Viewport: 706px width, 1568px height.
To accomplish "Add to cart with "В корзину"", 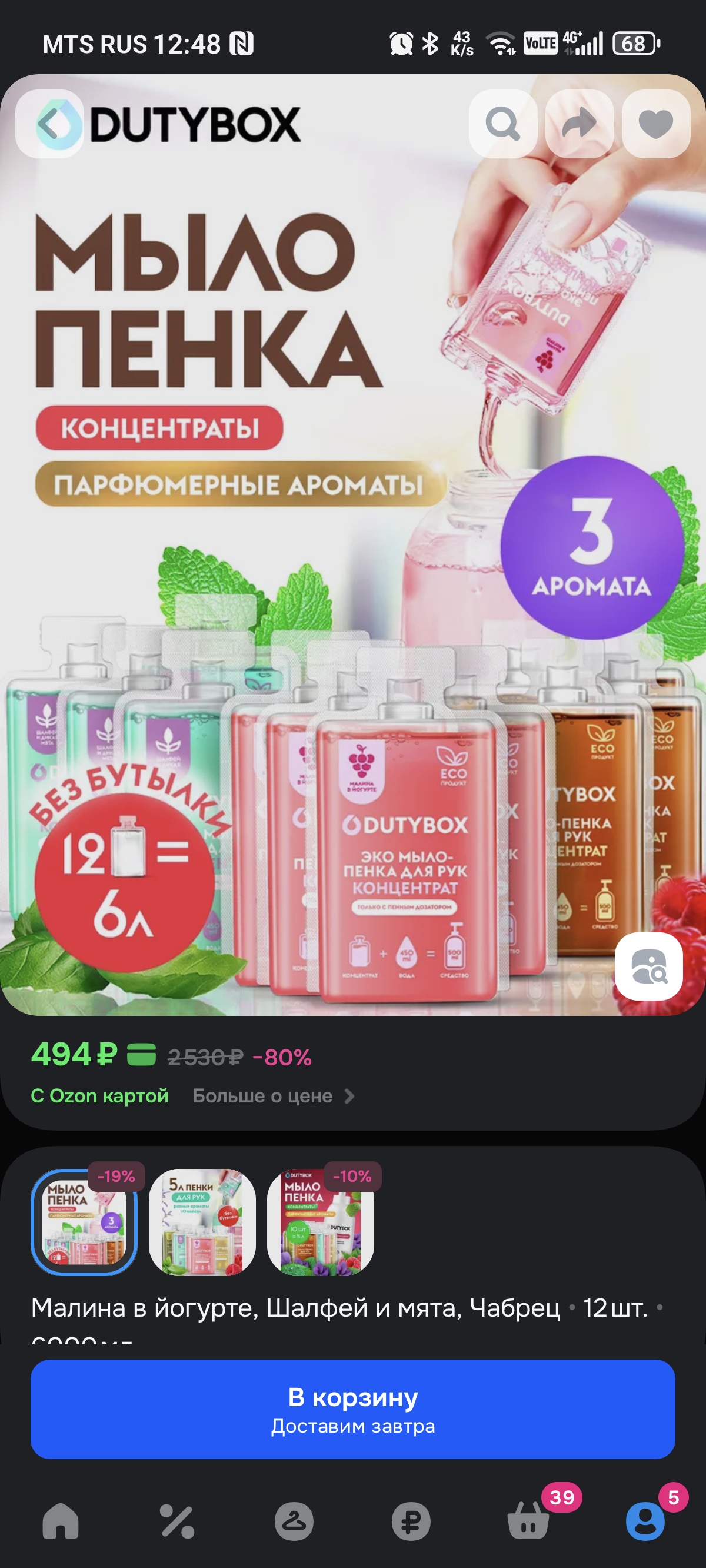I will point(353,1409).
